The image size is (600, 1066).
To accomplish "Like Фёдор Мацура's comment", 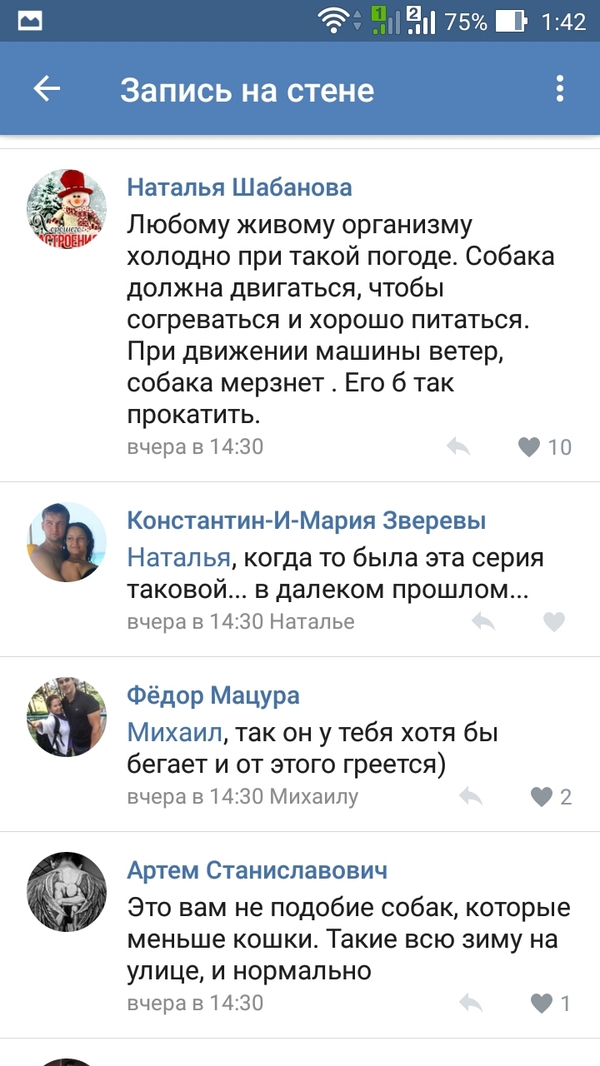I will point(541,797).
